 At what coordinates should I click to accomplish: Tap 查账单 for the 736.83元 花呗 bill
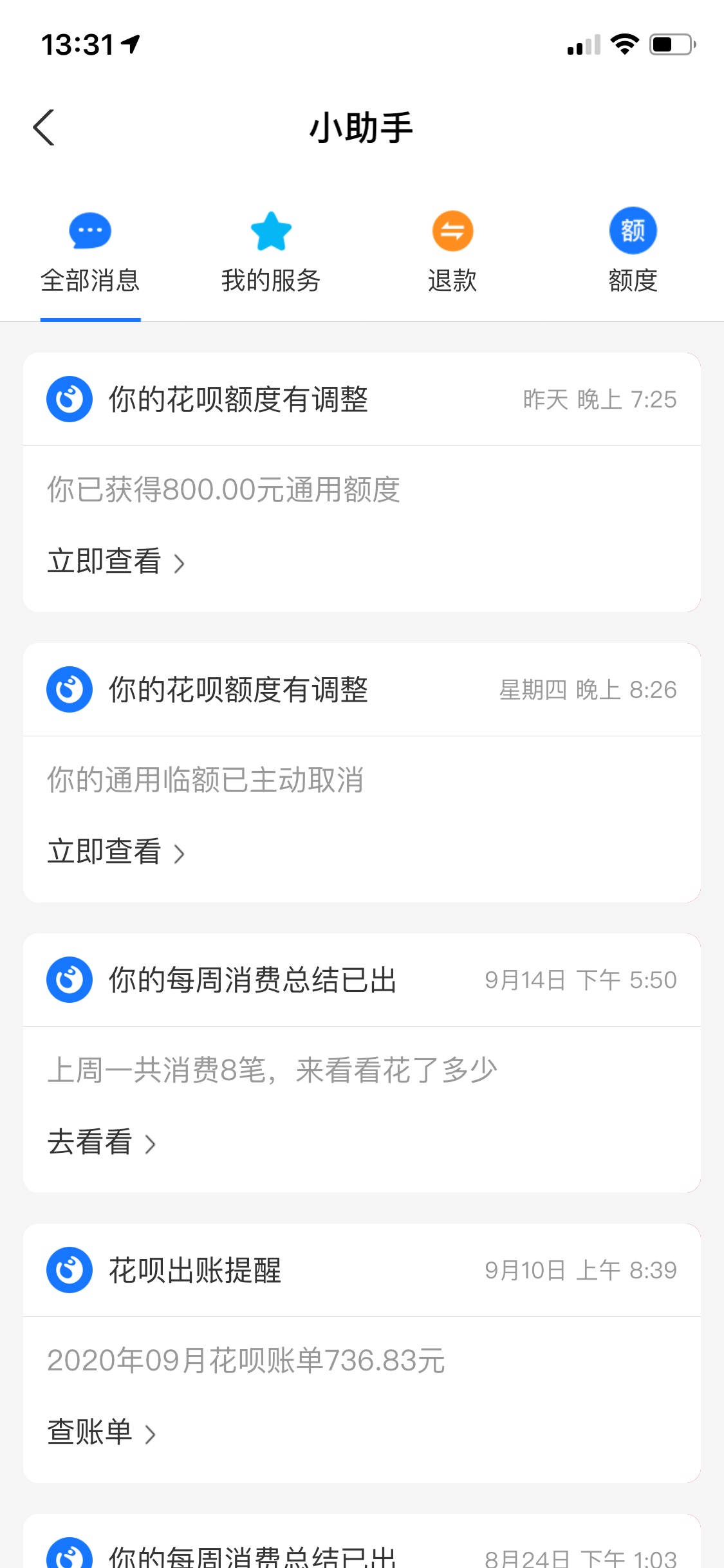point(102,1432)
